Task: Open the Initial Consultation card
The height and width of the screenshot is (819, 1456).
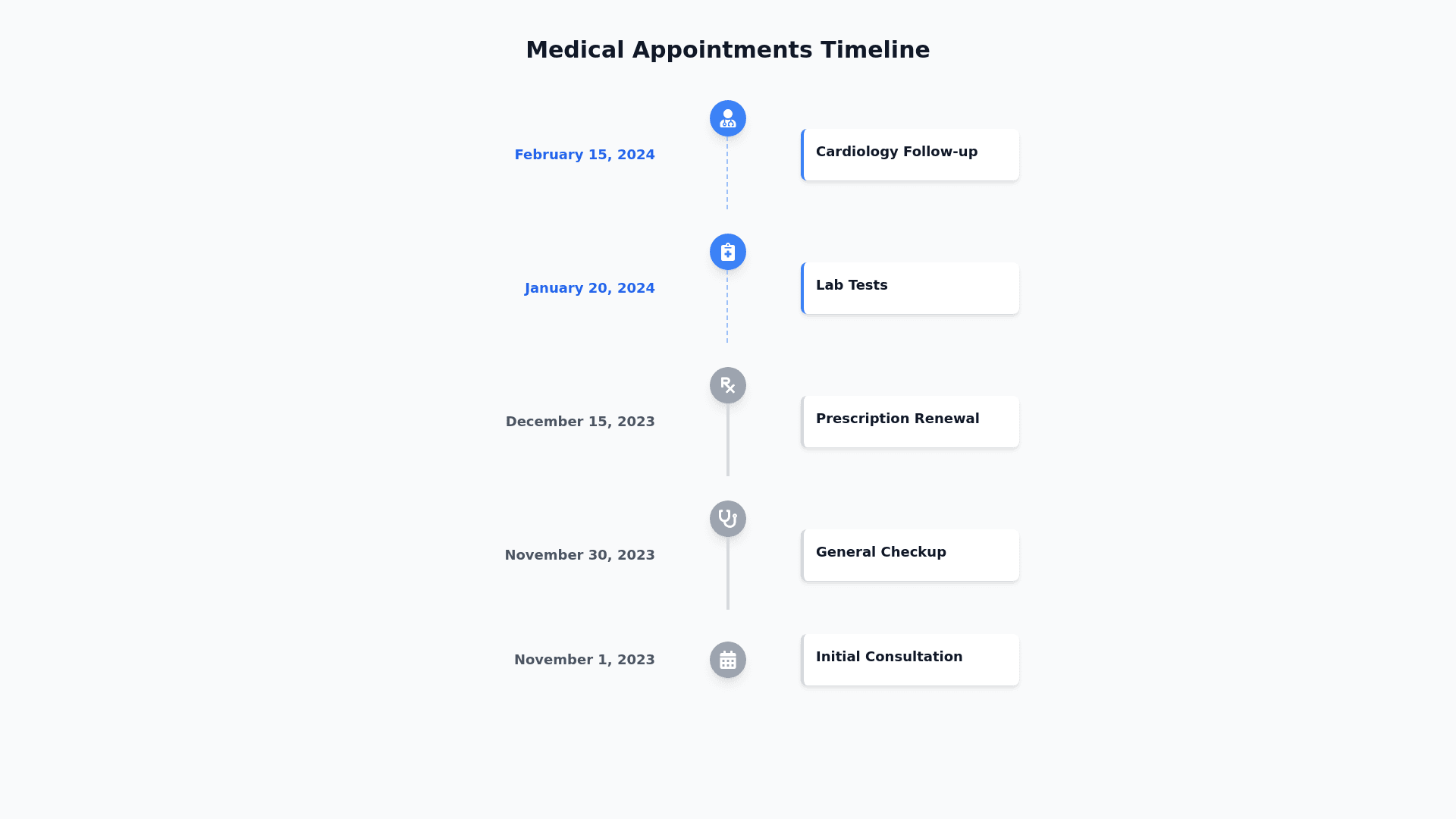Action: click(910, 660)
